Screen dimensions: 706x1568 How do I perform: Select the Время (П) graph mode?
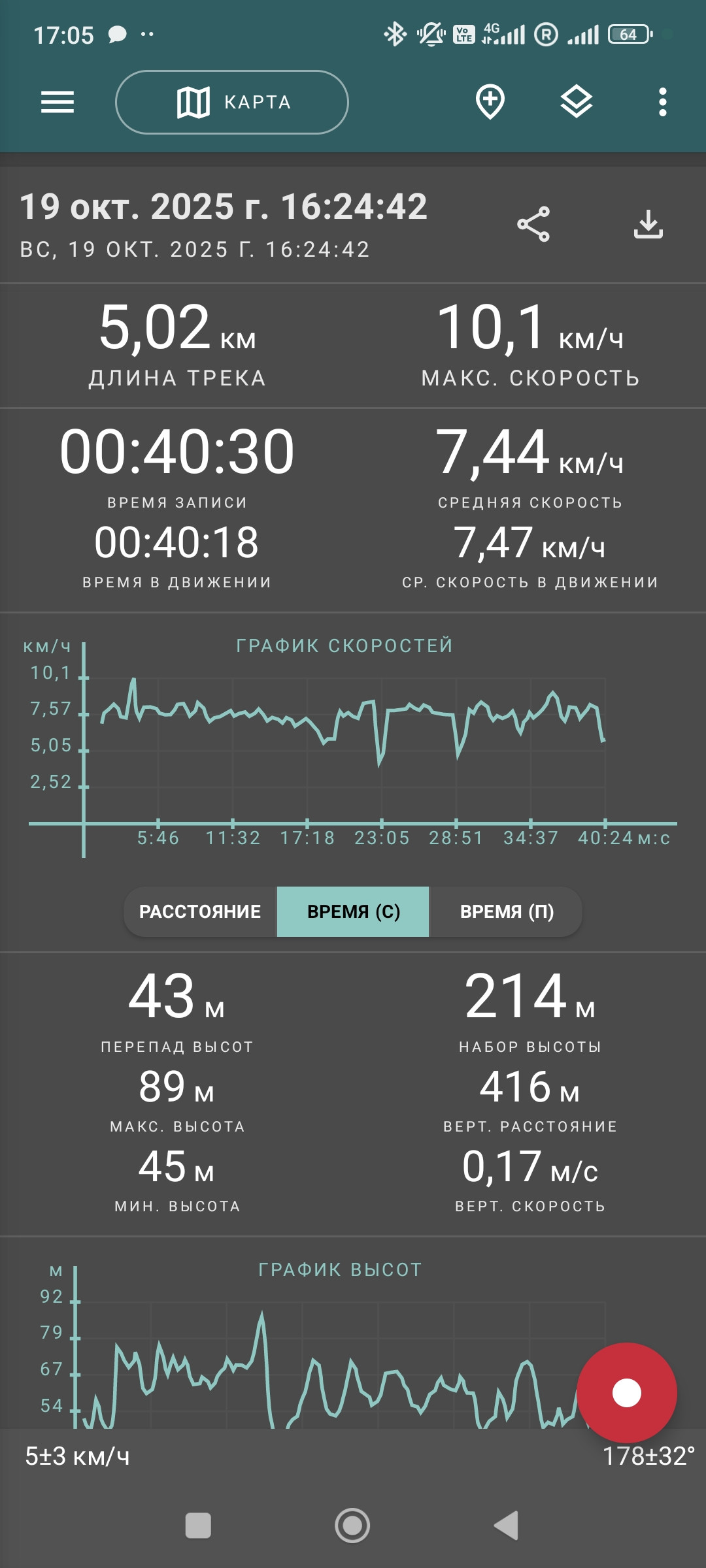[507, 911]
